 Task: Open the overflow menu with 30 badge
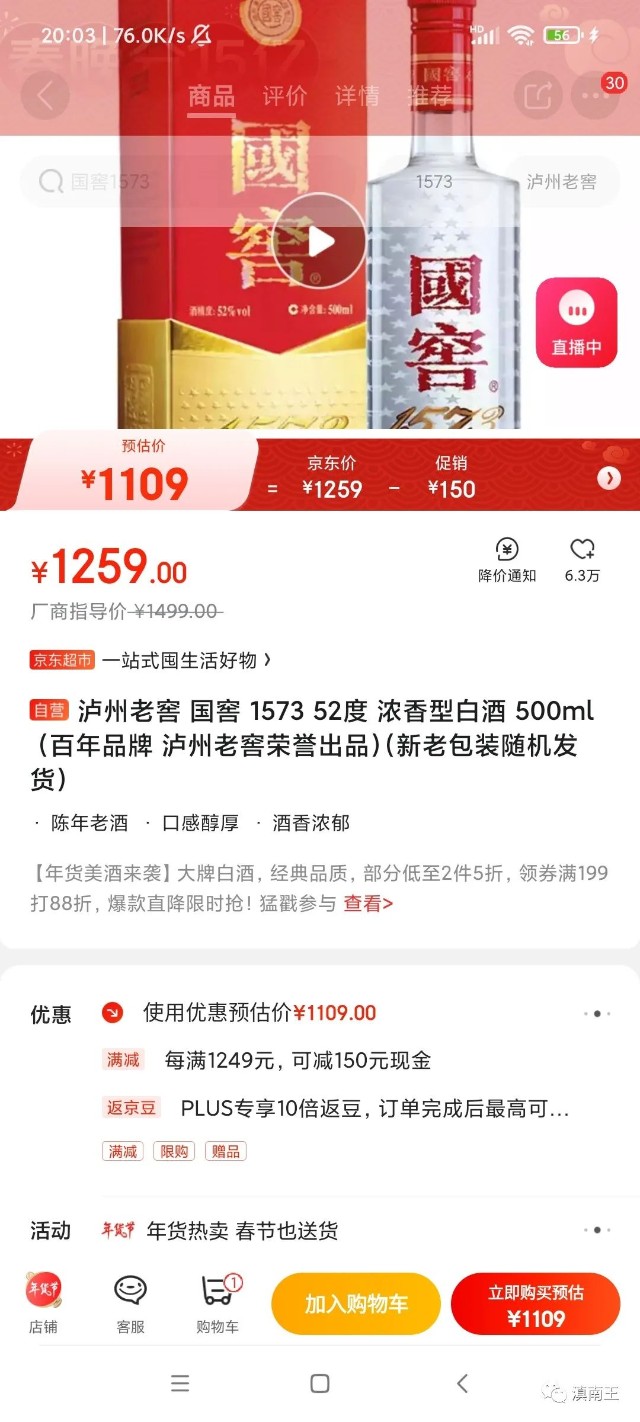595,96
